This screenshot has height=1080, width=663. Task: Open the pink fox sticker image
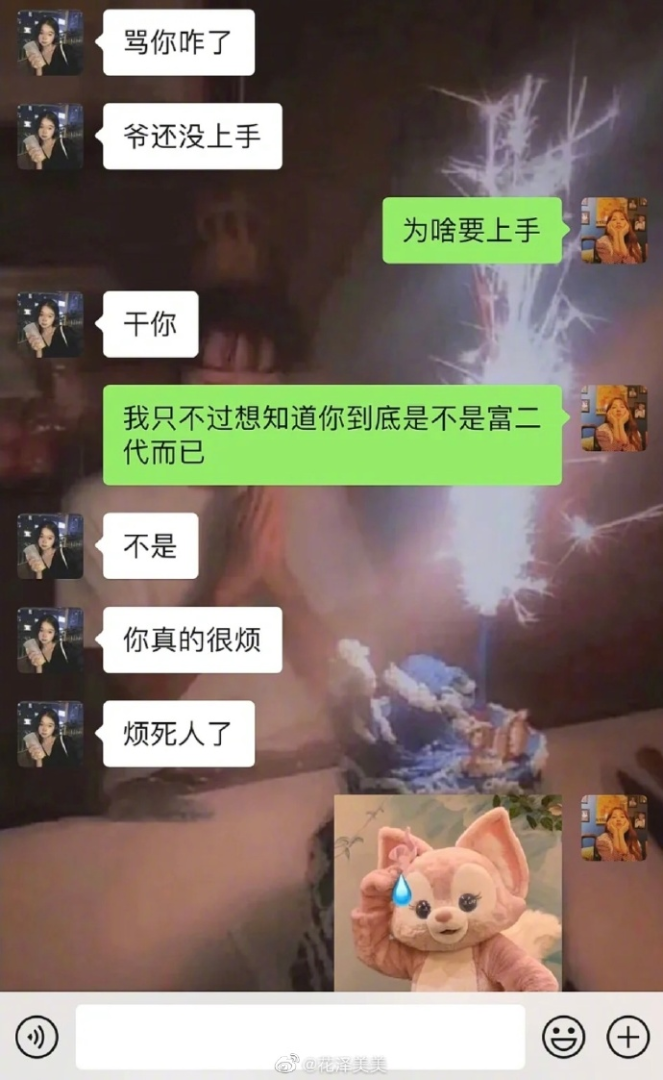point(447,893)
